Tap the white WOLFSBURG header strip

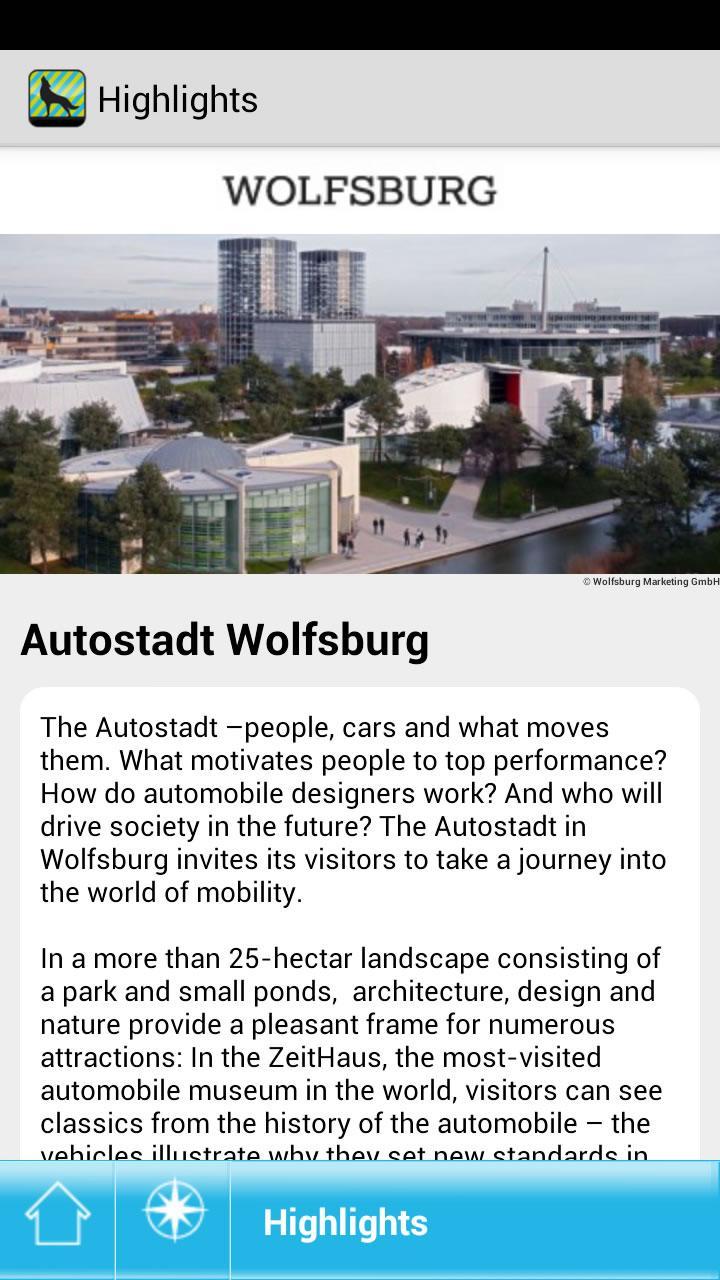360,189
